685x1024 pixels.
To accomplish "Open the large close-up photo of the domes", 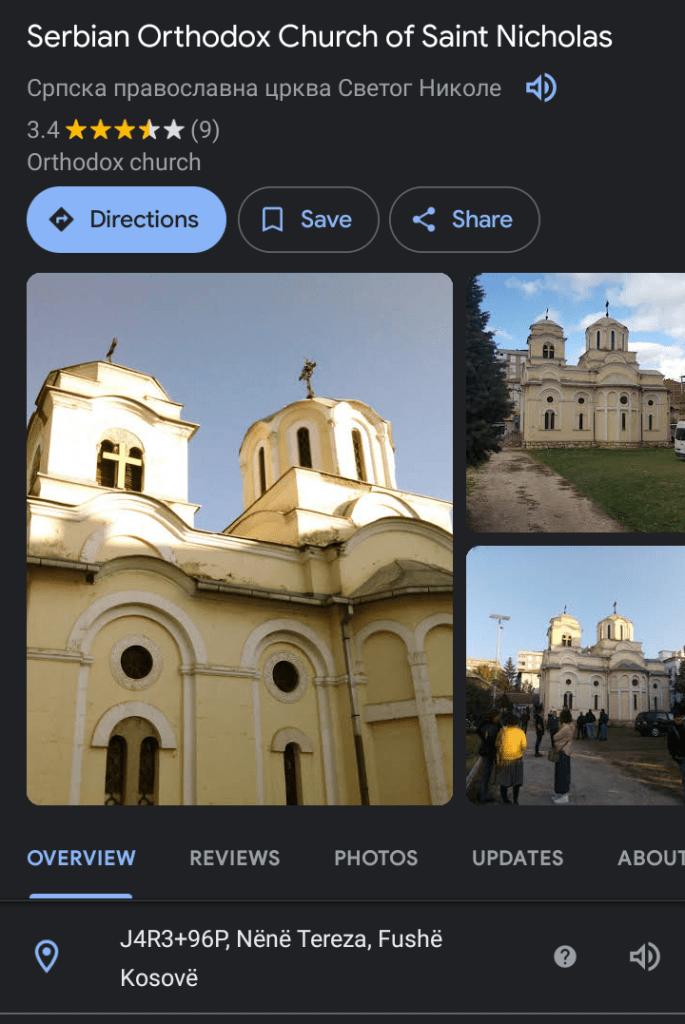I will [x=240, y=539].
